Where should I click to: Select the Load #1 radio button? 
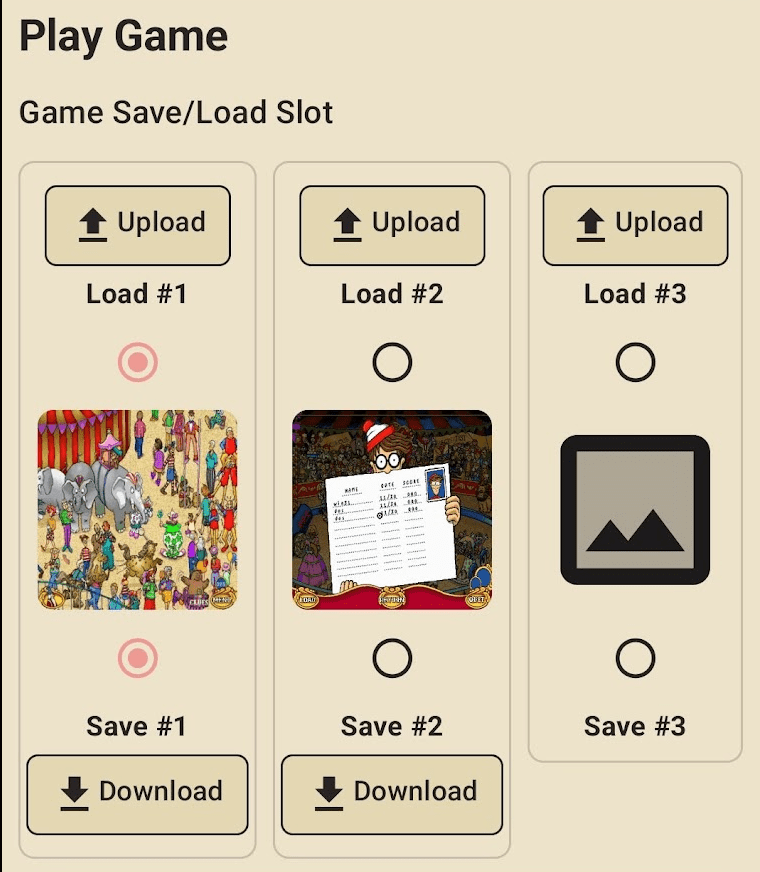coord(137,362)
